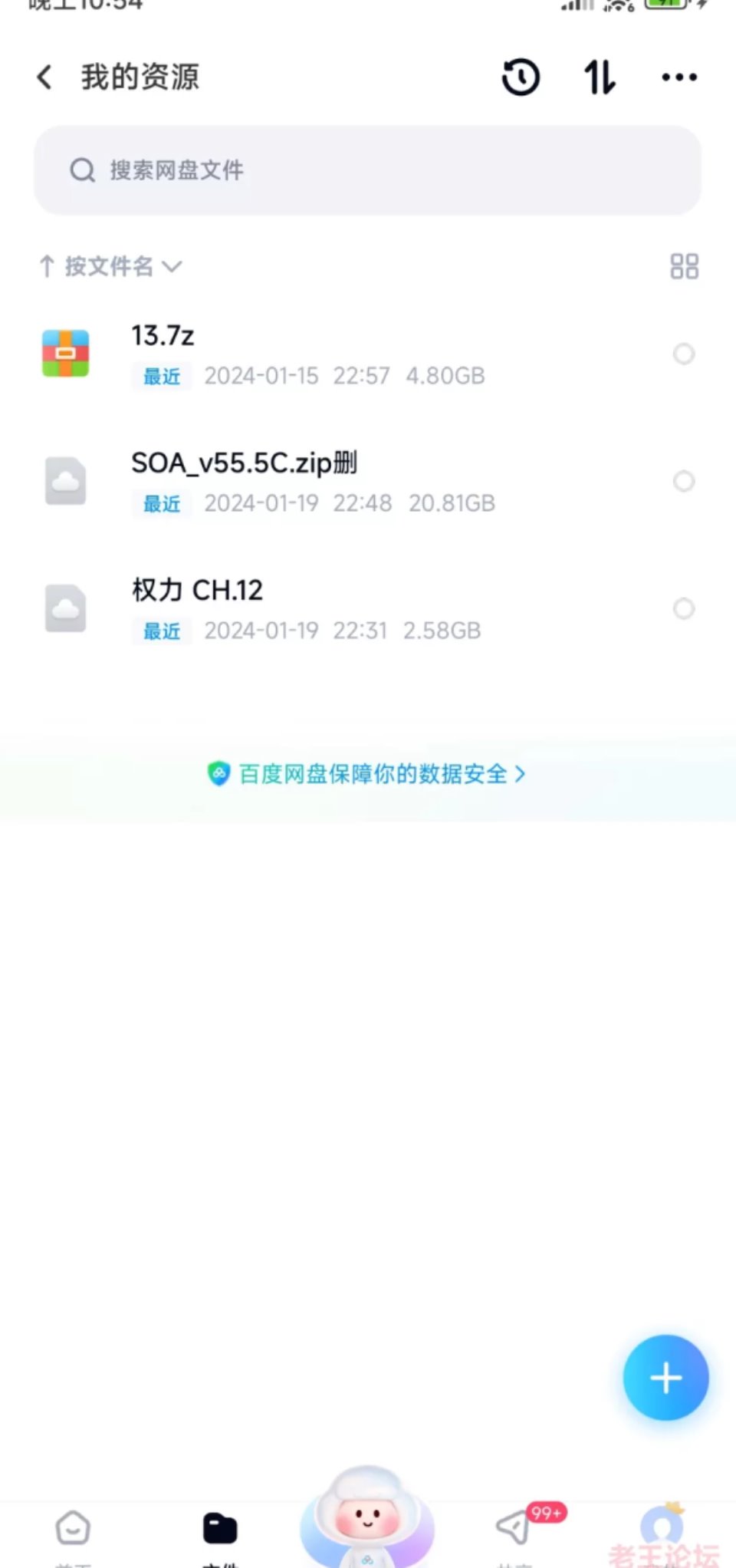The height and width of the screenshot is (1568, 736).
Task: Select the checkbox for SOA_v55.5C.zip删
Action: click(x=684, y=481)
